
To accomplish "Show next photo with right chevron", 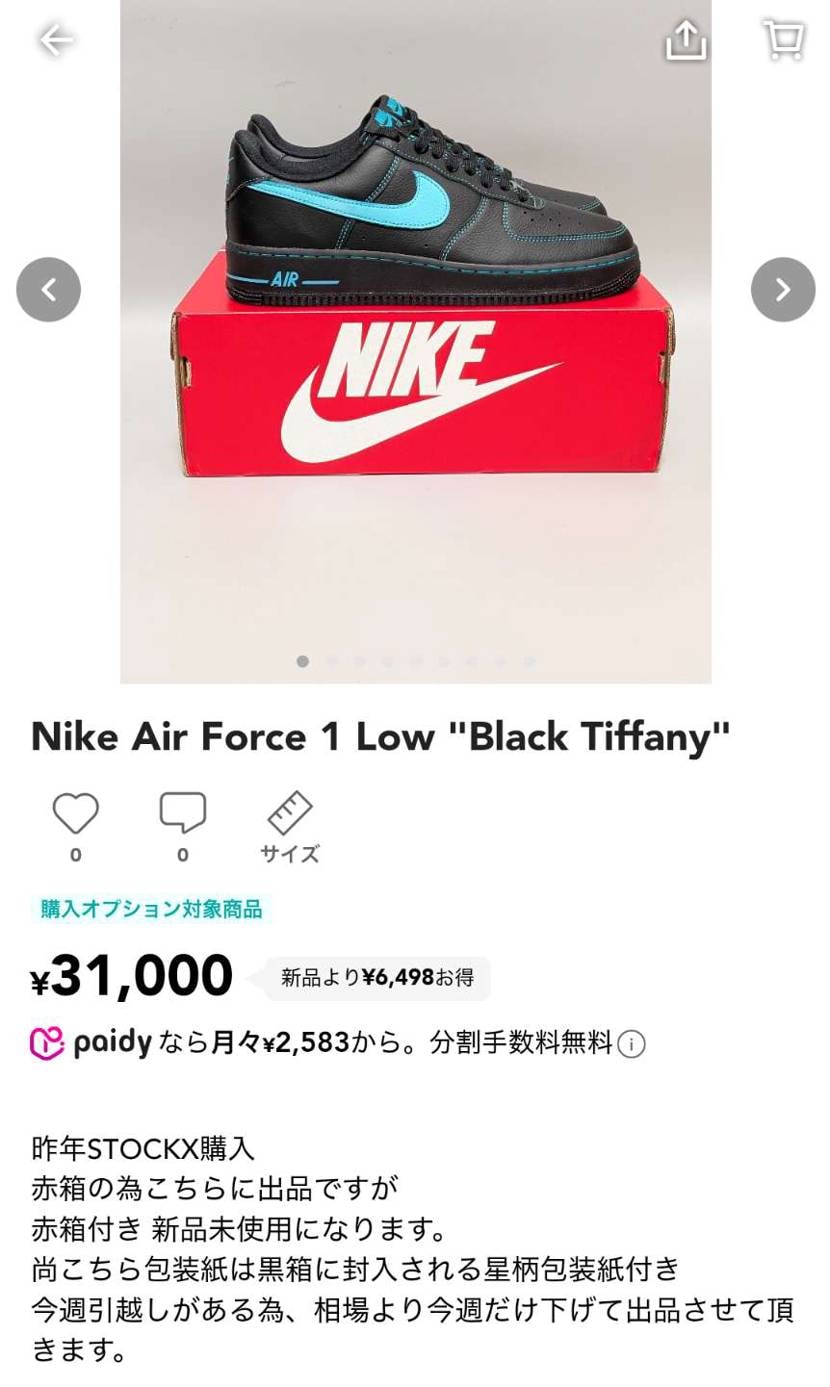I will tap(782, 288).
